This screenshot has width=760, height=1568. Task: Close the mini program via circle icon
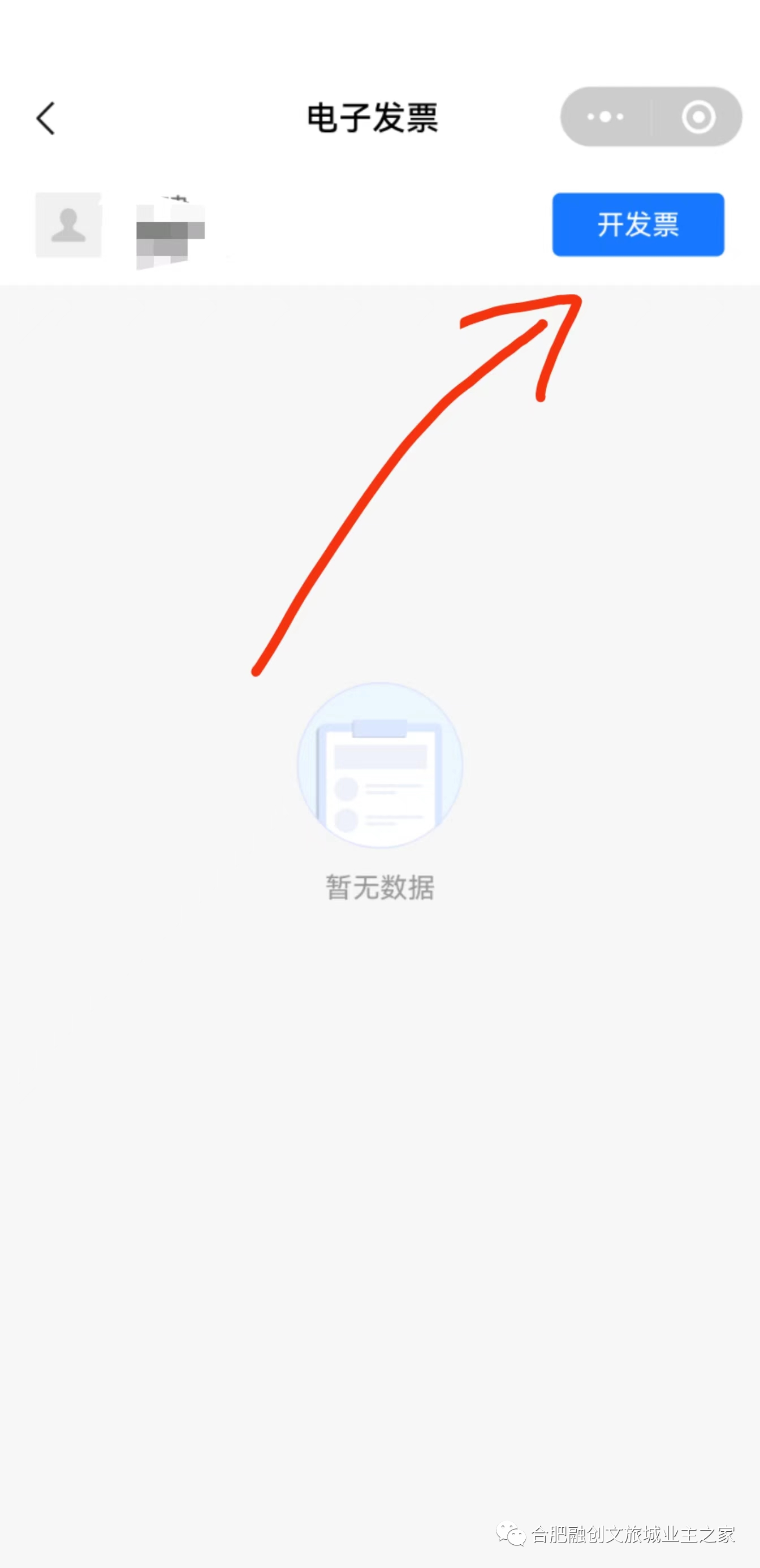click(698, 117)
